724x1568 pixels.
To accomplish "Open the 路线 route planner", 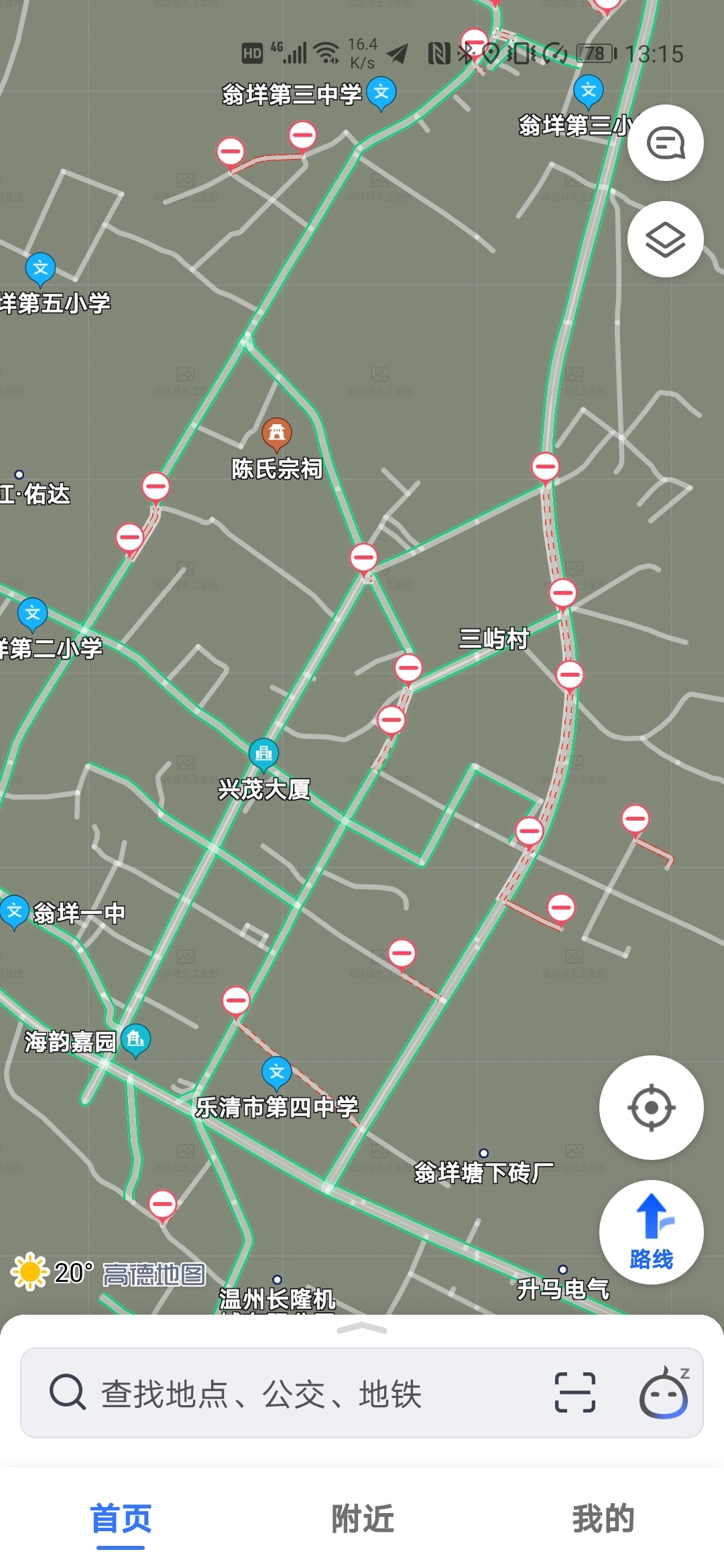I will point(651,1232).
